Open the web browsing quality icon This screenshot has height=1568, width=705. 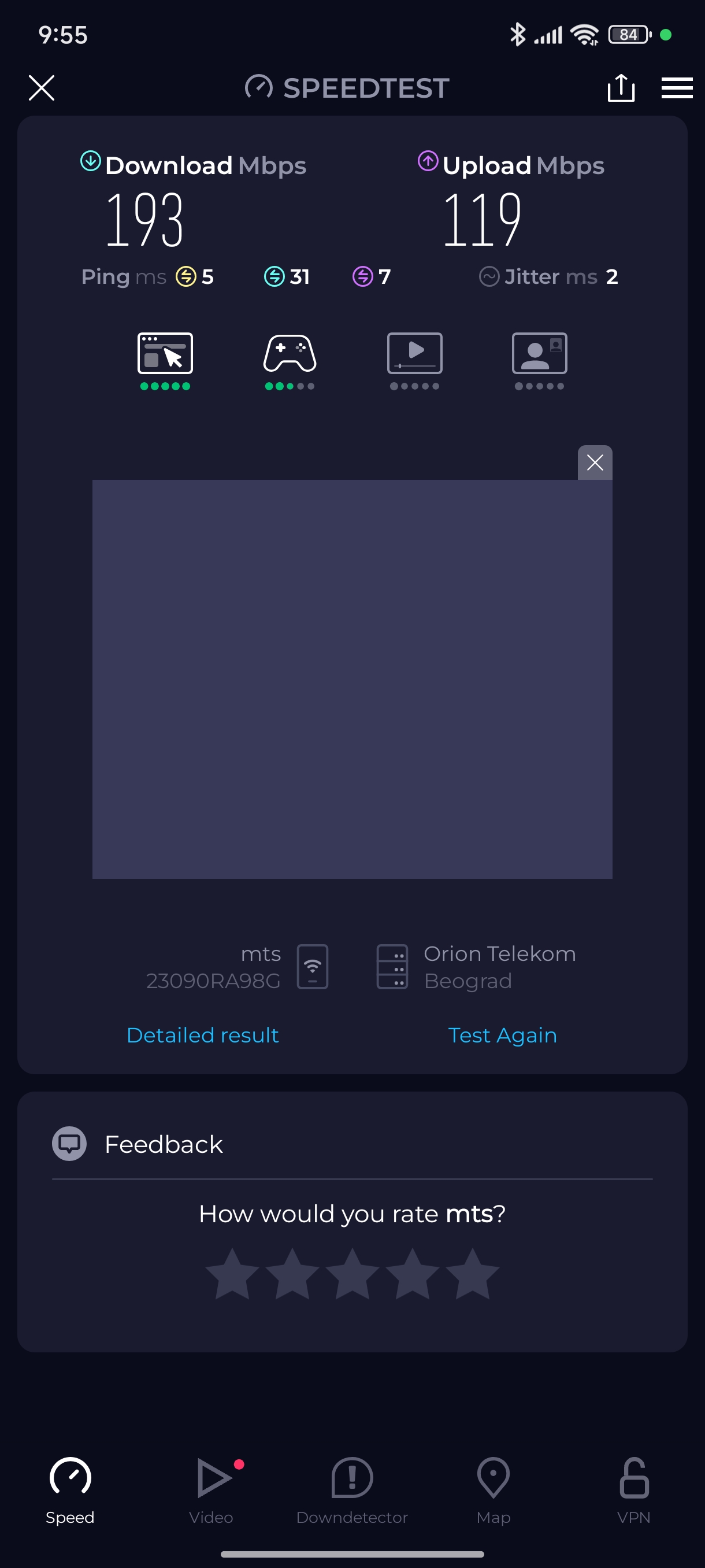165,354
